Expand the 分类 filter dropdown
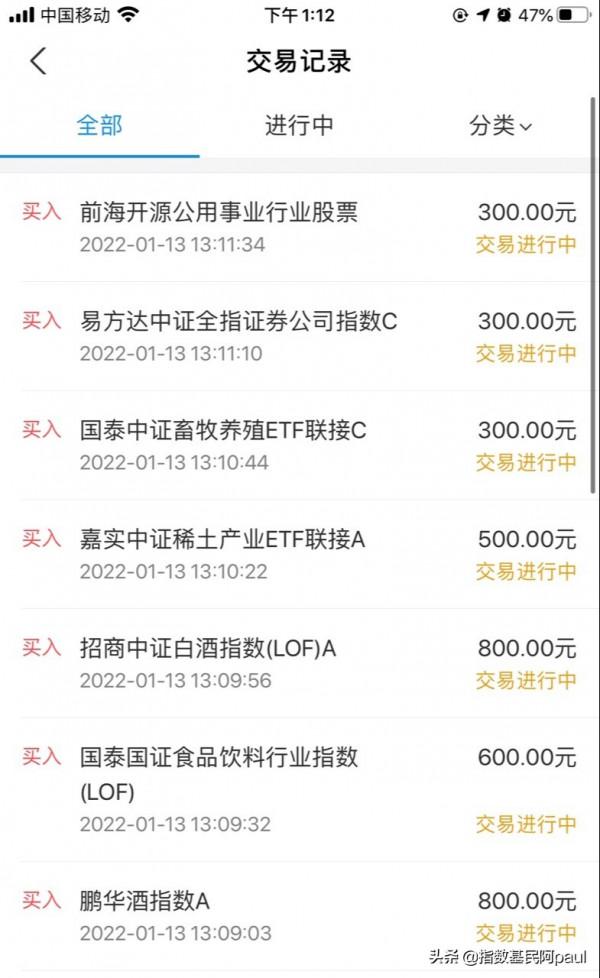The width and height of the screenshot is (600, 978). (x=500, y=126)
